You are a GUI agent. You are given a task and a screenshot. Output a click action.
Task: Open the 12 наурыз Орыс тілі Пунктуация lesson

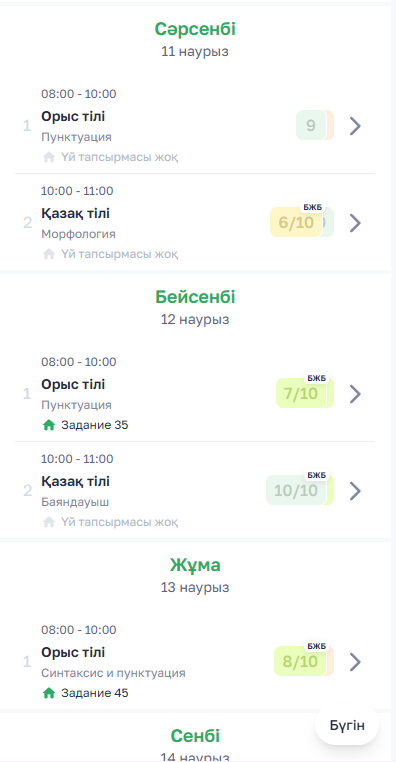point(195,393)
